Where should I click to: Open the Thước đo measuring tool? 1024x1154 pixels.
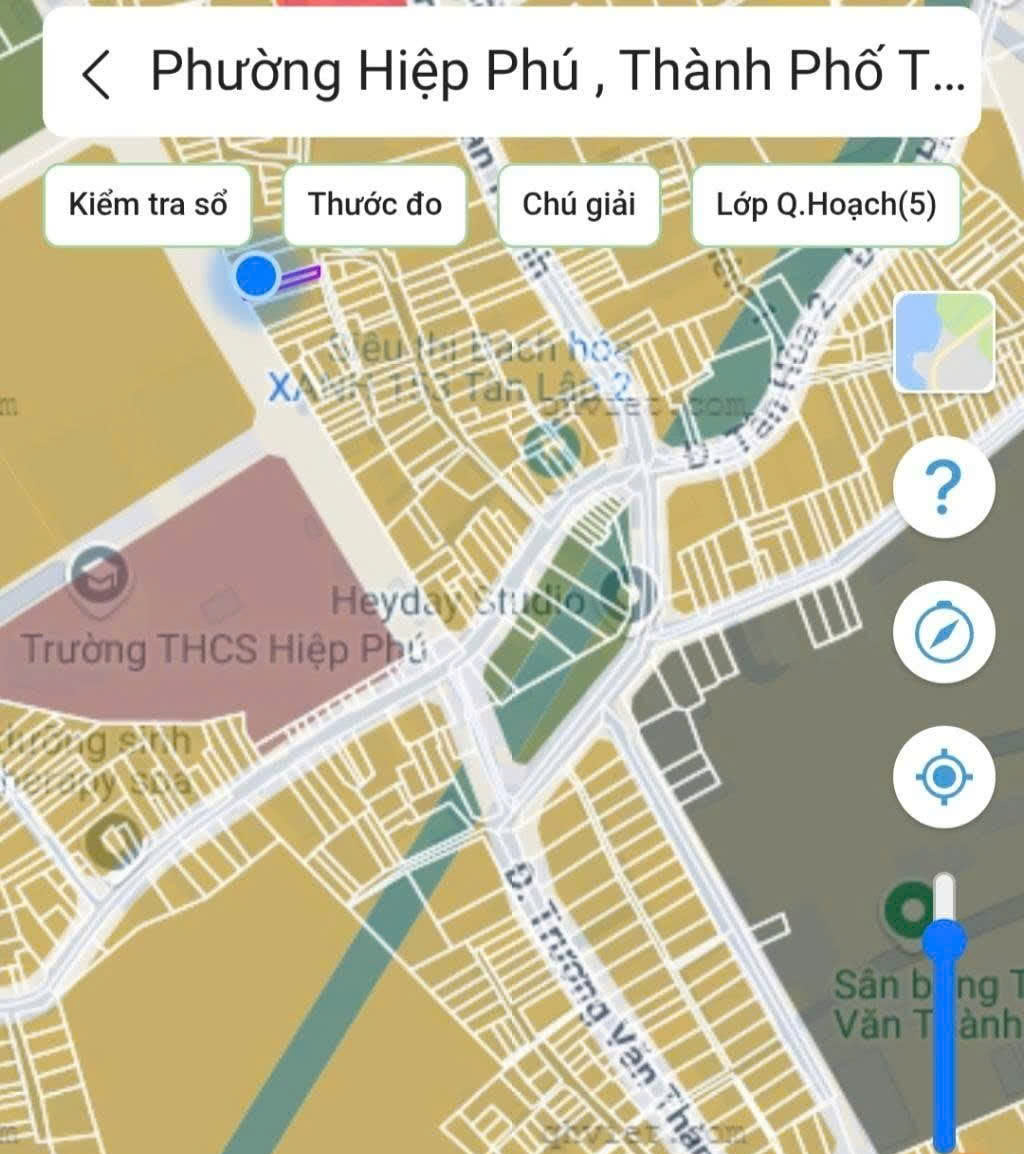(x=374, y=204)
